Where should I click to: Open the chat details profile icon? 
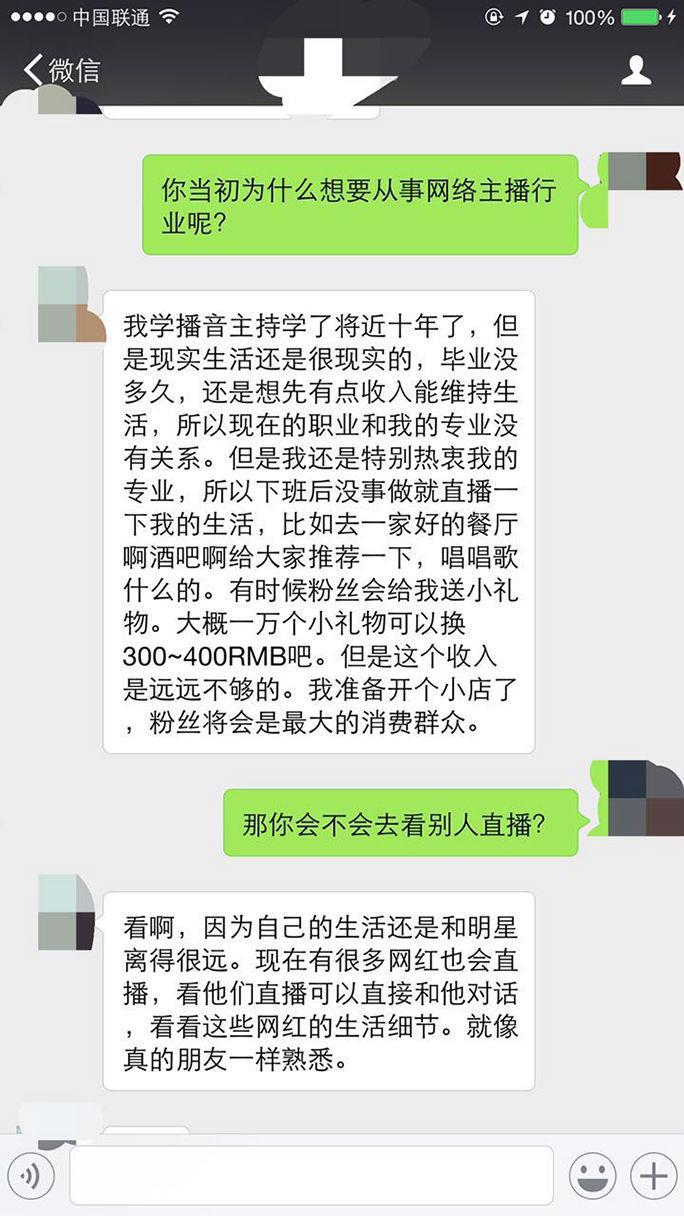pos(636,70)
